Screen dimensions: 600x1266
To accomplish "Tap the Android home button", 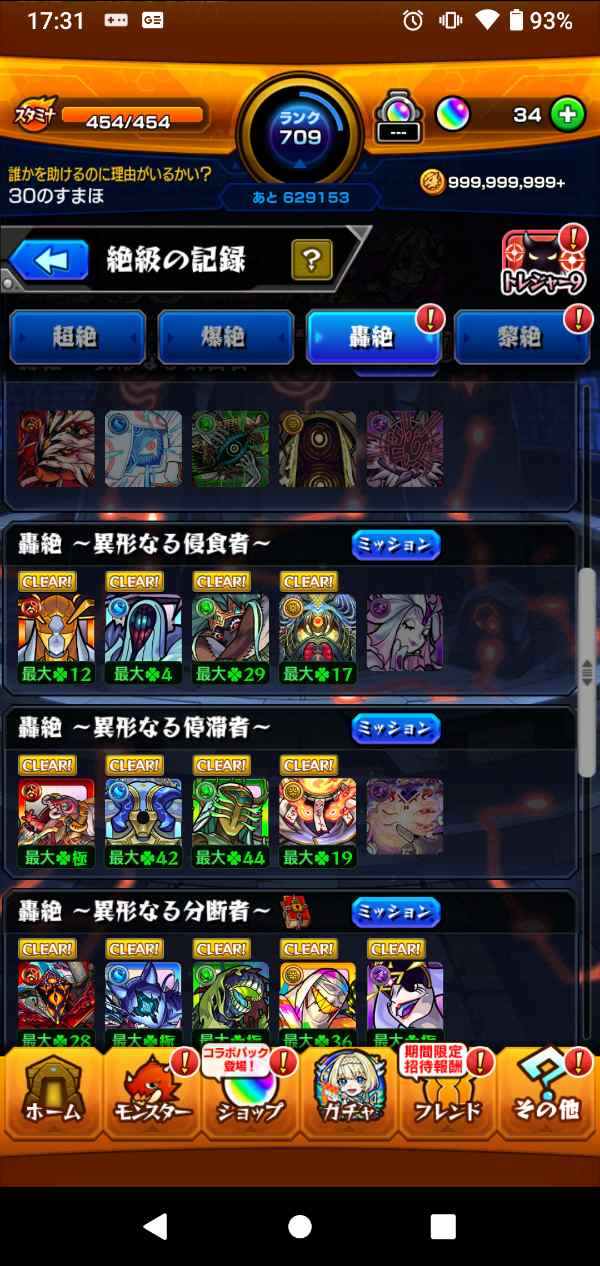I will 300,1226.
